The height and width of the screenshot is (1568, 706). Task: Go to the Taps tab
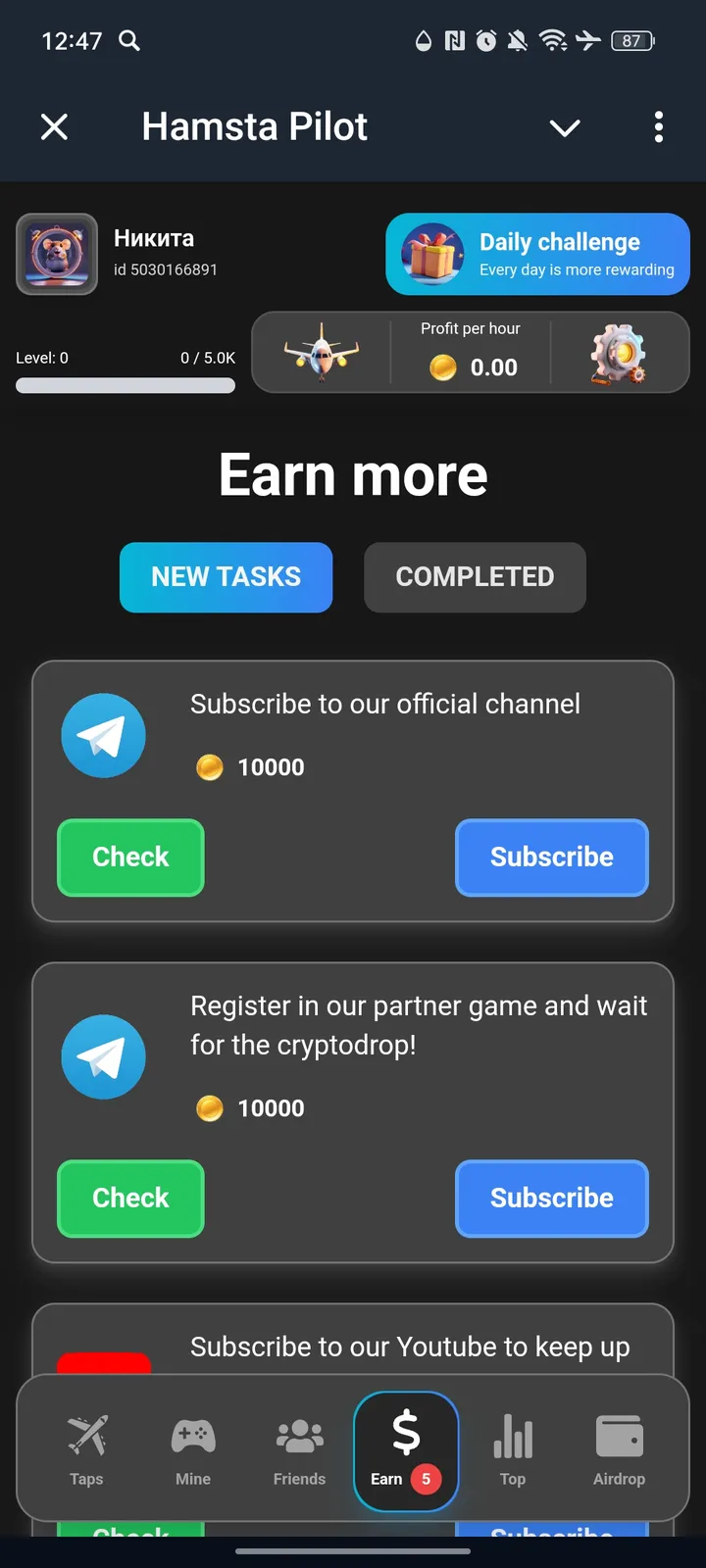[86, 1449]
